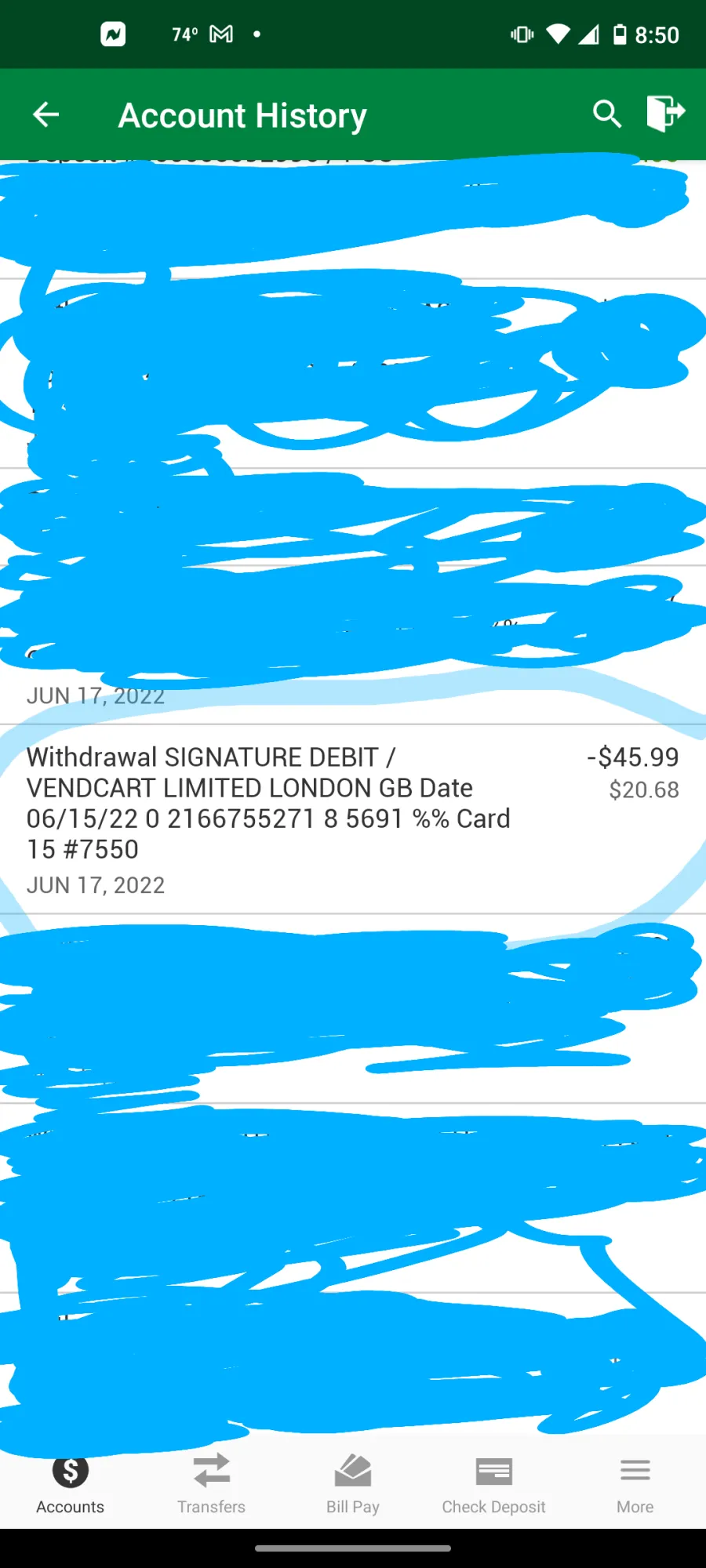
Task: Open the Check Deposit tab
Action: 494,1483
